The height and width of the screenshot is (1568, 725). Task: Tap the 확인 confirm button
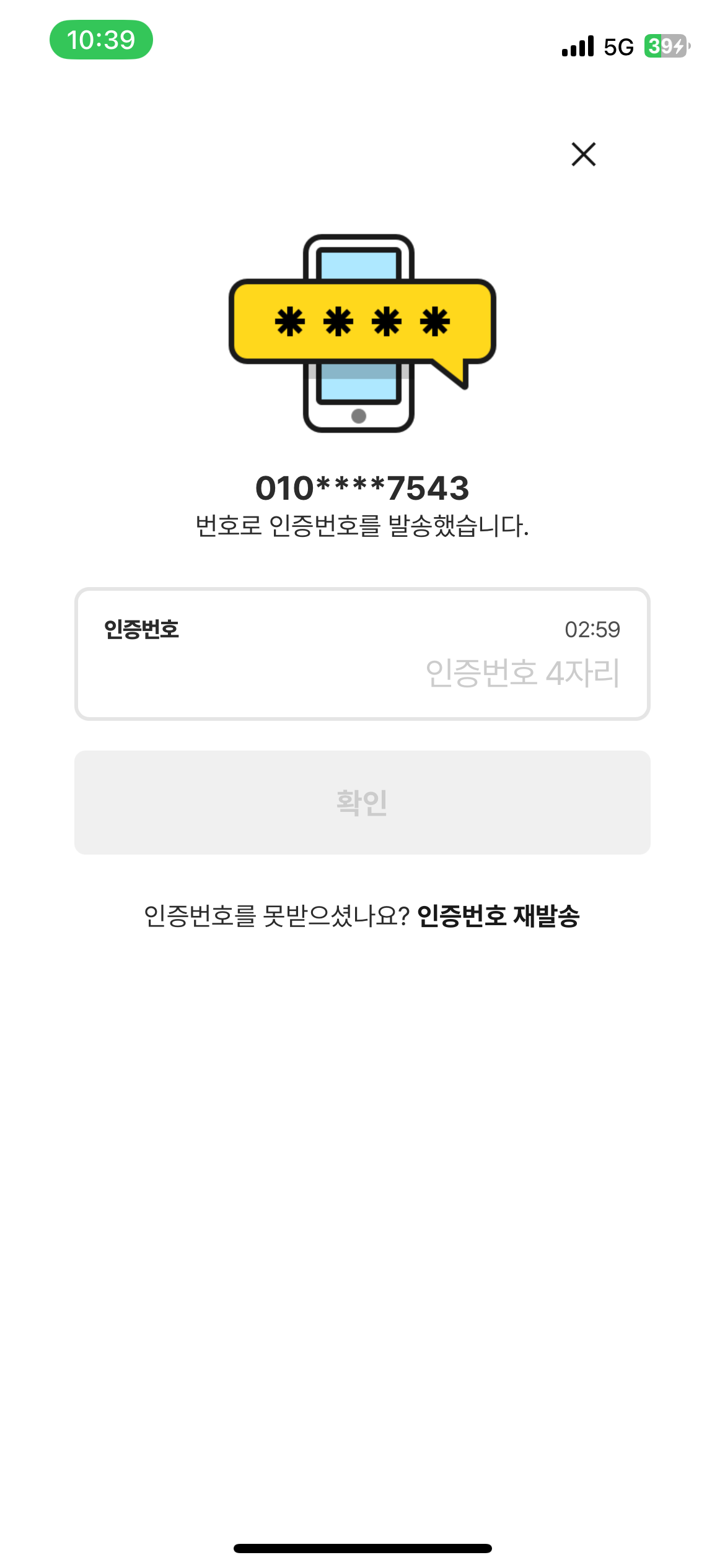tap(362, 802)
